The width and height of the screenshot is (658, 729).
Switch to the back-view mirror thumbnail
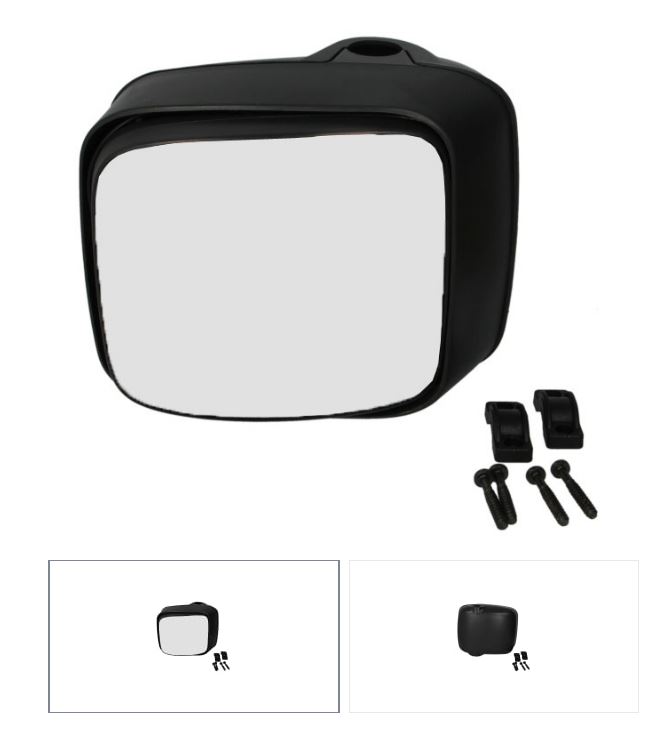pyautogui.click(x=493, y=636)
